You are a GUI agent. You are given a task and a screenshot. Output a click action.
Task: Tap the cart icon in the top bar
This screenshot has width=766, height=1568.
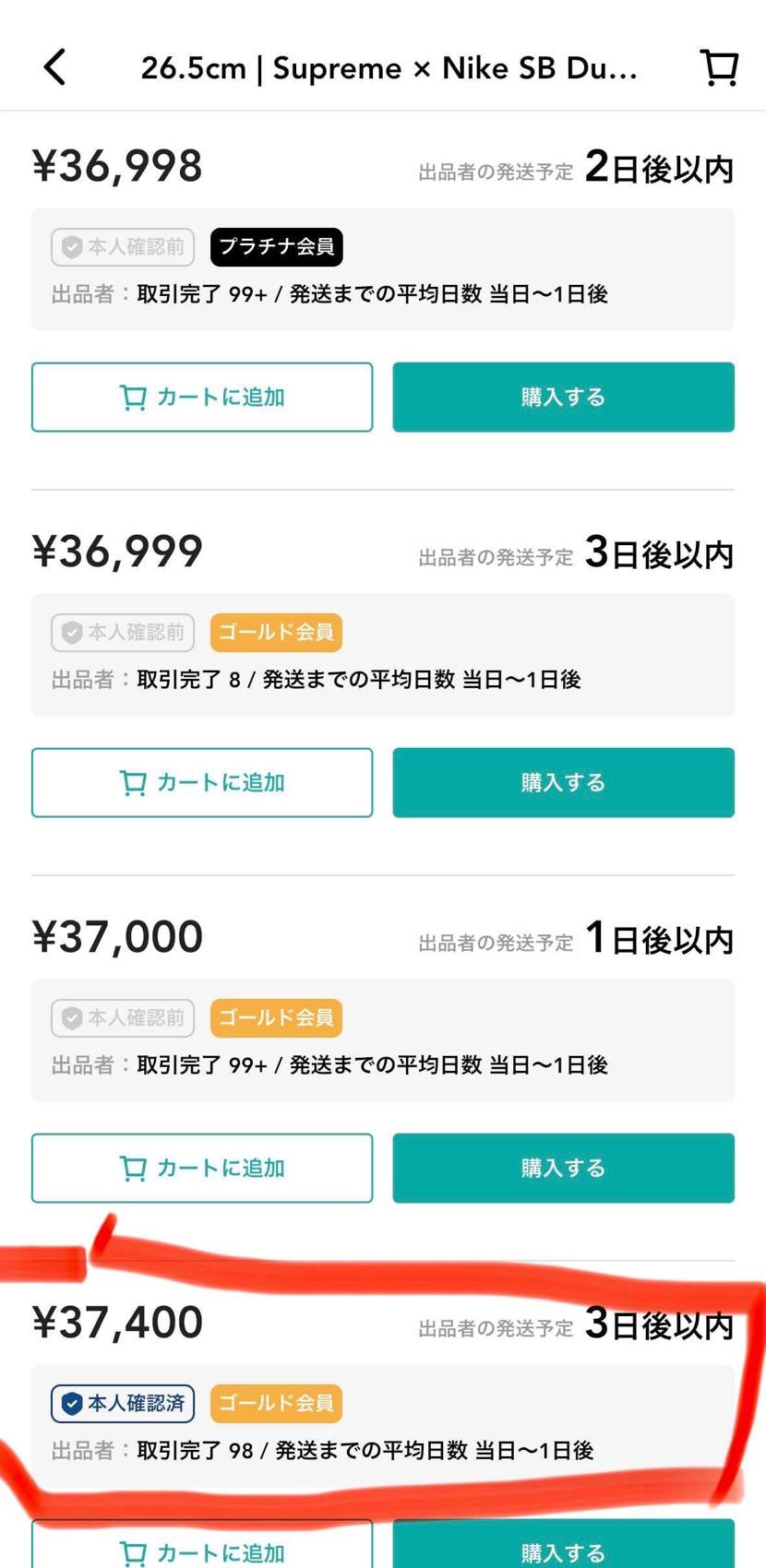[x=719, y=66]
